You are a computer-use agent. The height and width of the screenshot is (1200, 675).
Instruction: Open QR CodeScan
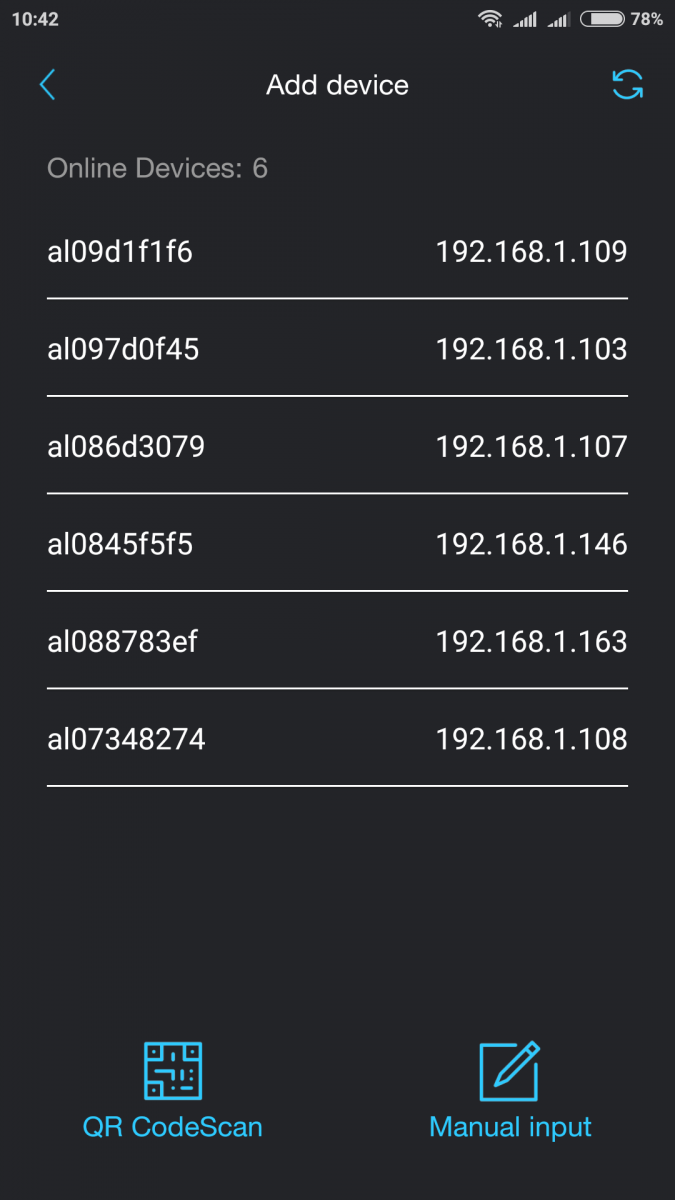point(173,1091)
